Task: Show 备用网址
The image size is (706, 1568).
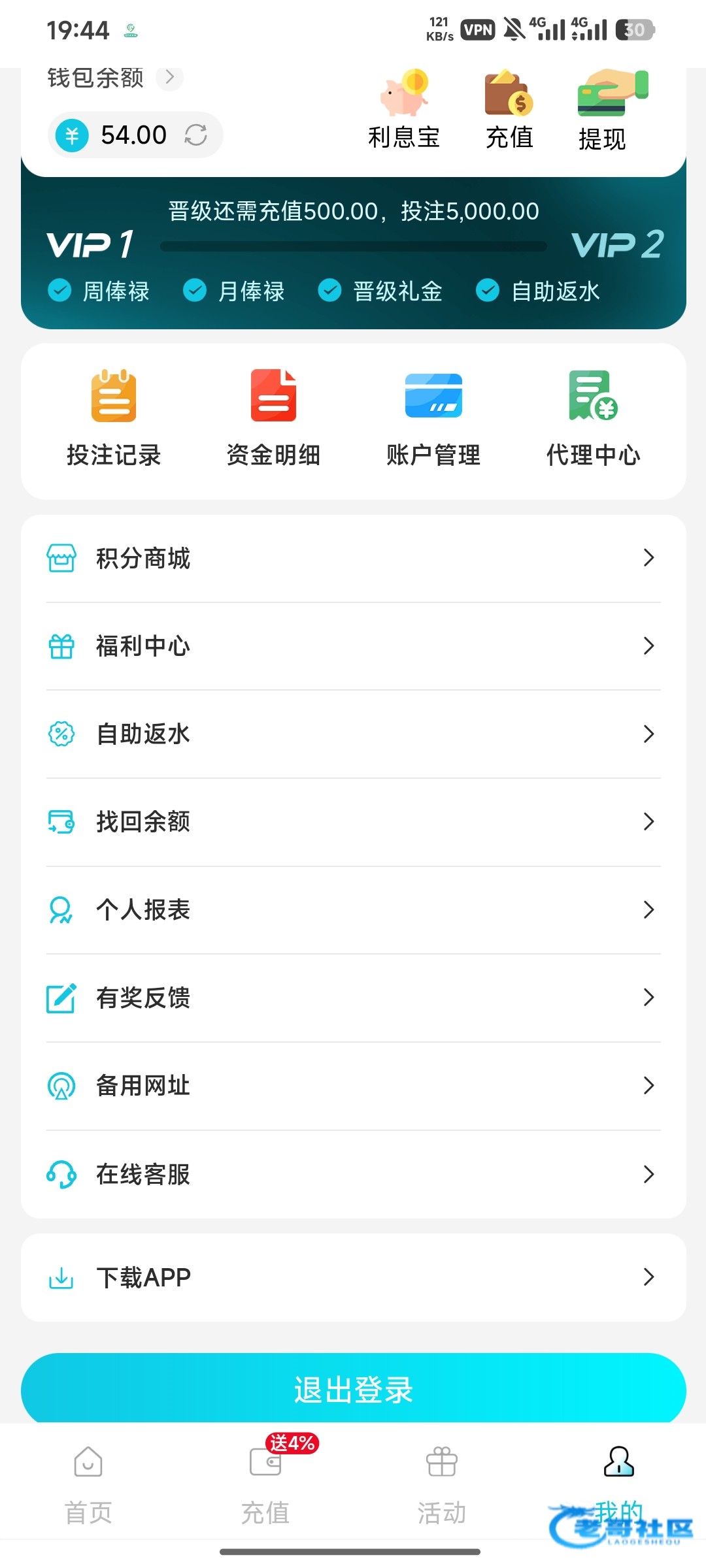Action: click(354, 1086)
